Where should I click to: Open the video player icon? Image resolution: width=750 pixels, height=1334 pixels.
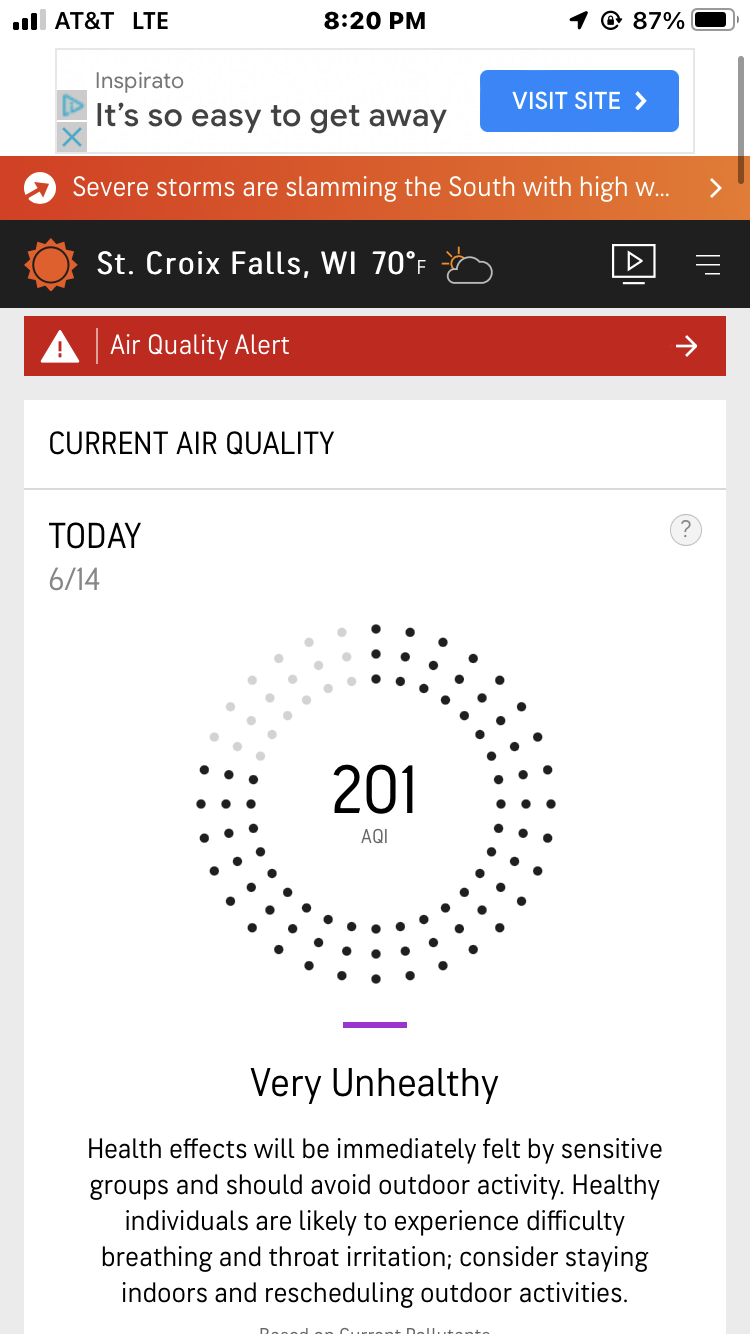[x=634, y=264]
